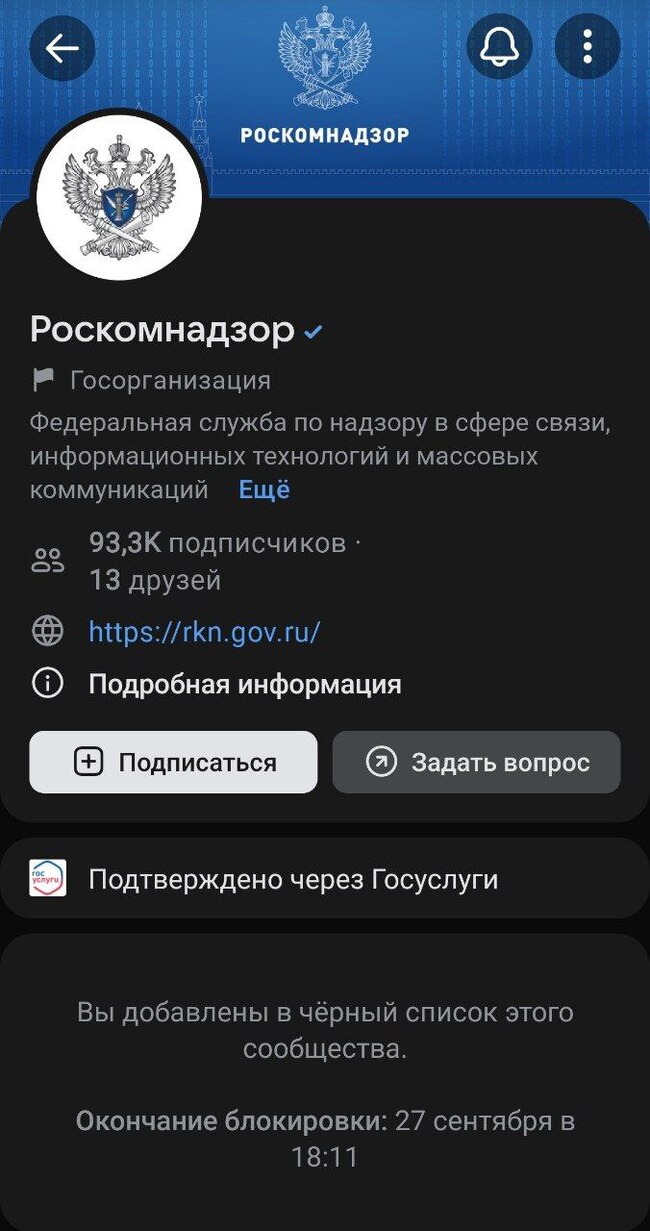Open the notifications bell

(x=500, y=47)
